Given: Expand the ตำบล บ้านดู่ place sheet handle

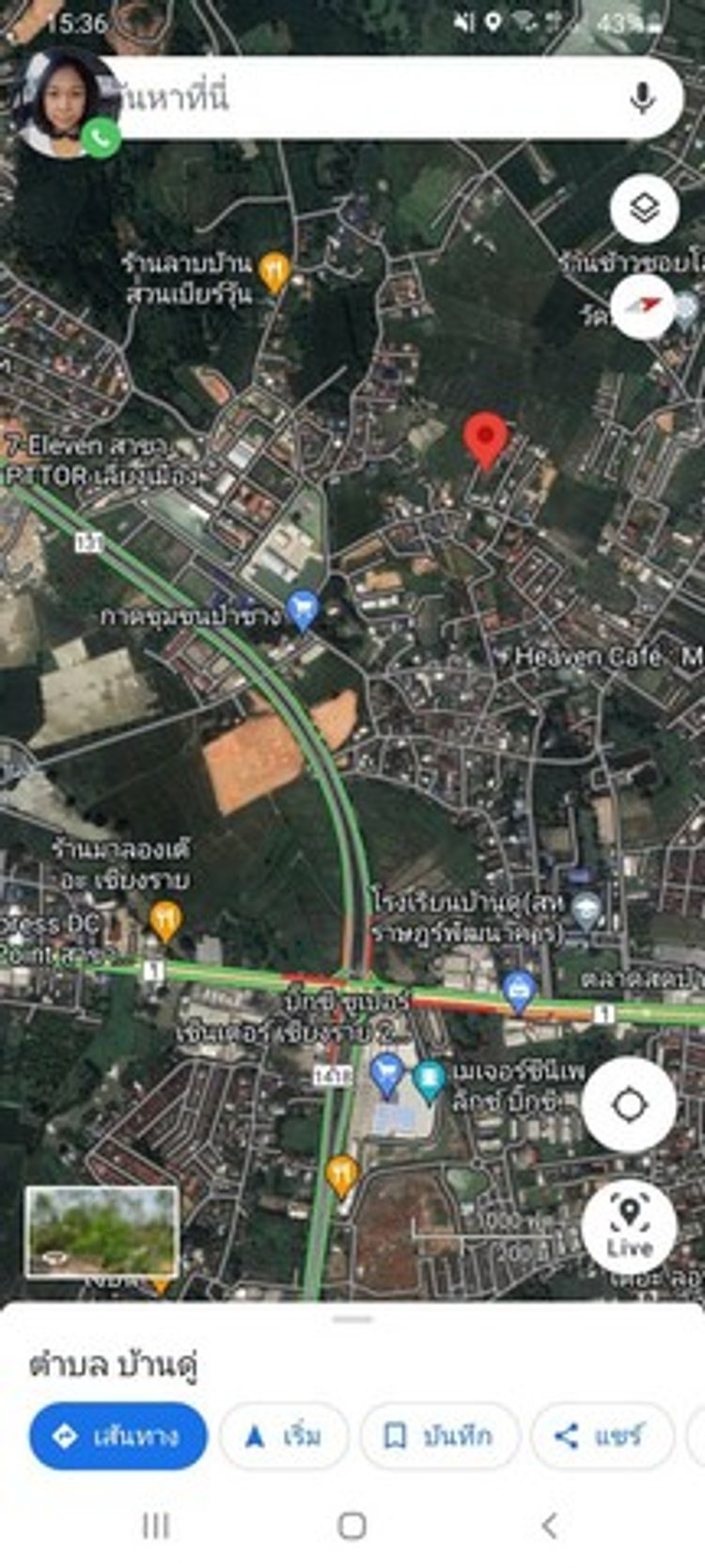Looking at the screenshot, I should click(352, 1319).
